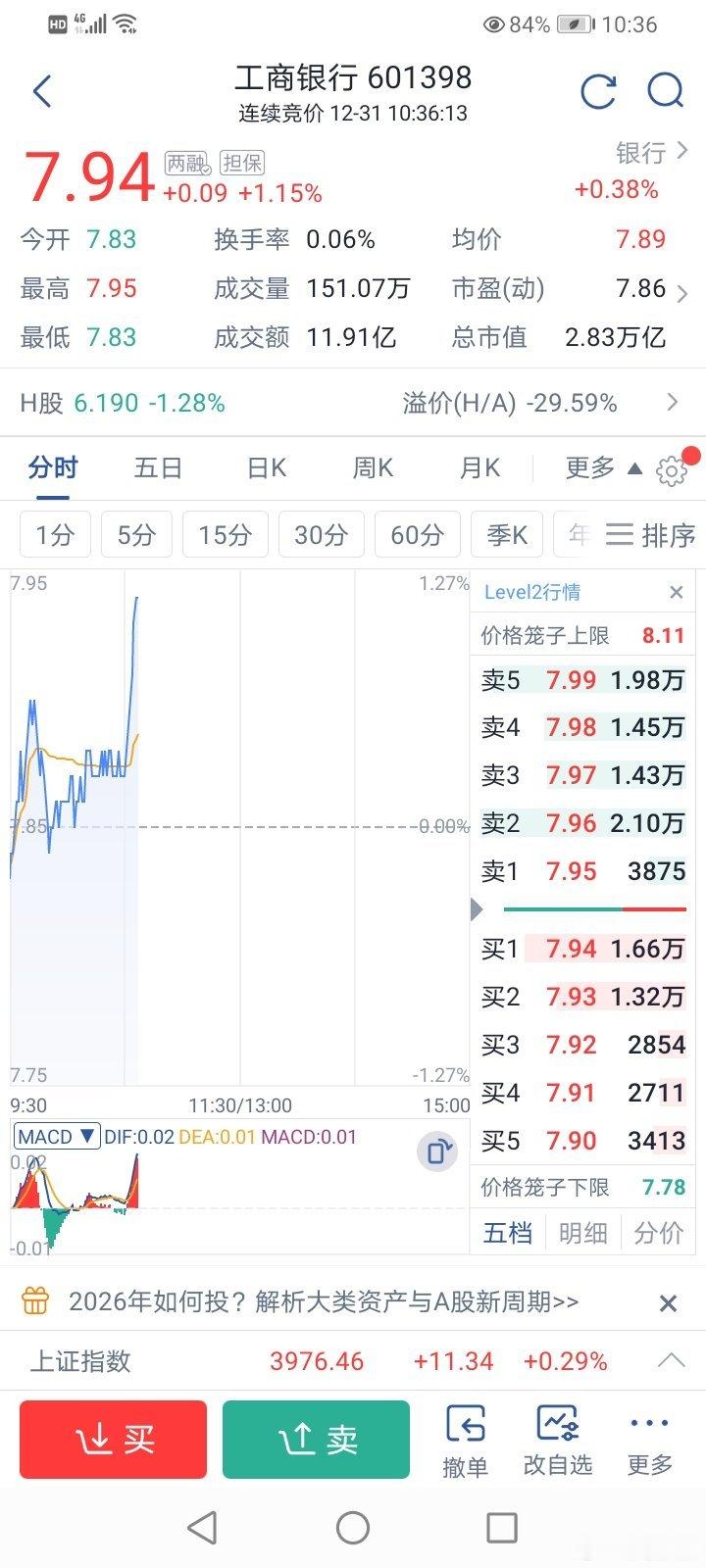Tap the back arrow to leave this stock
706x1568 pixels.
[x=41, y=90]
